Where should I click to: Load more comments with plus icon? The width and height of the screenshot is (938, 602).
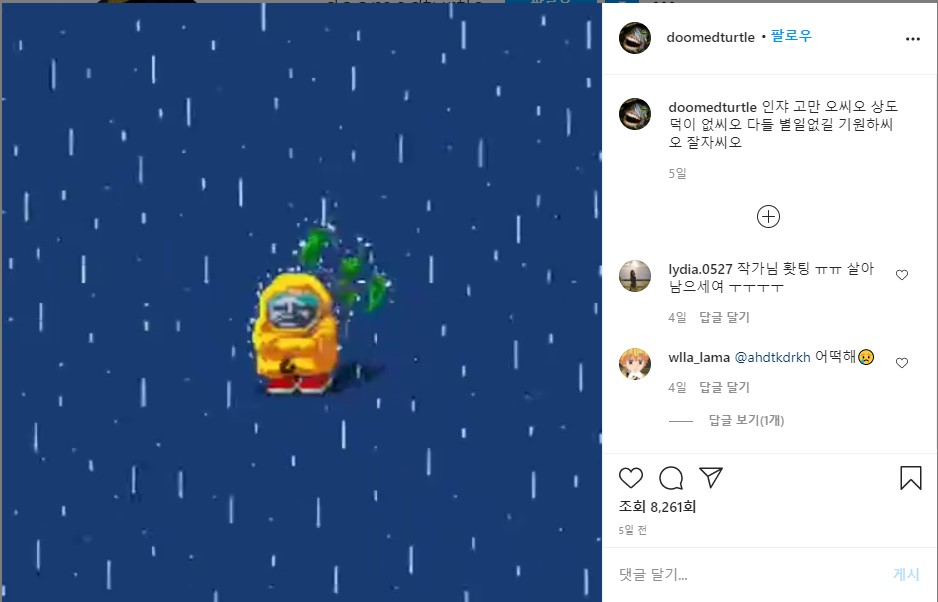pos(768,216)
